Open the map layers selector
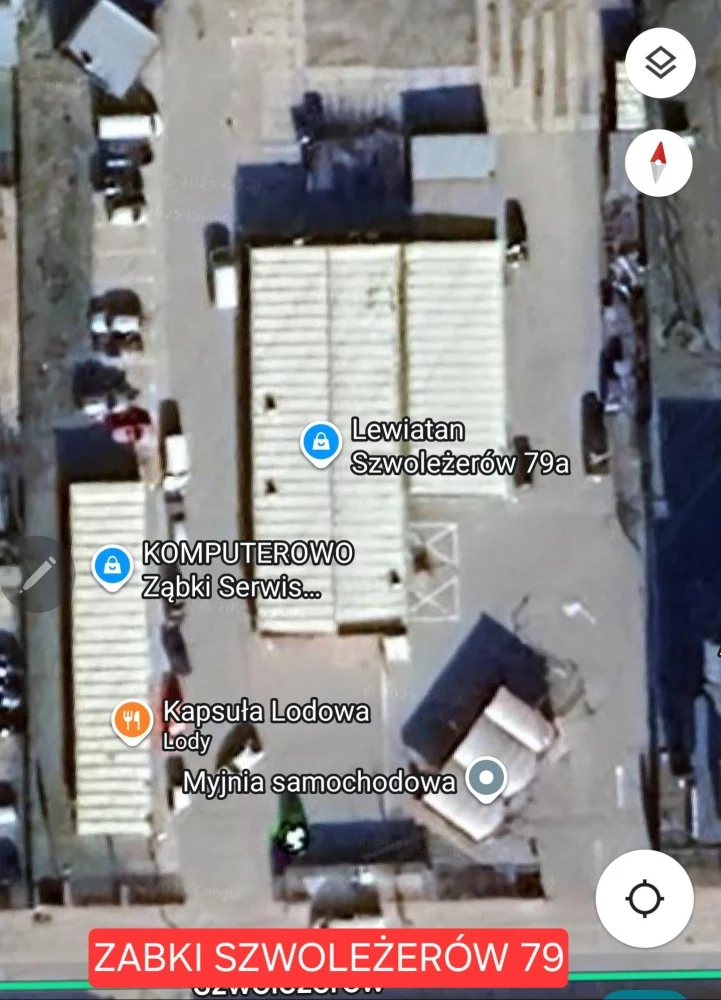The image size is (721, 1000). coord(660,63)
